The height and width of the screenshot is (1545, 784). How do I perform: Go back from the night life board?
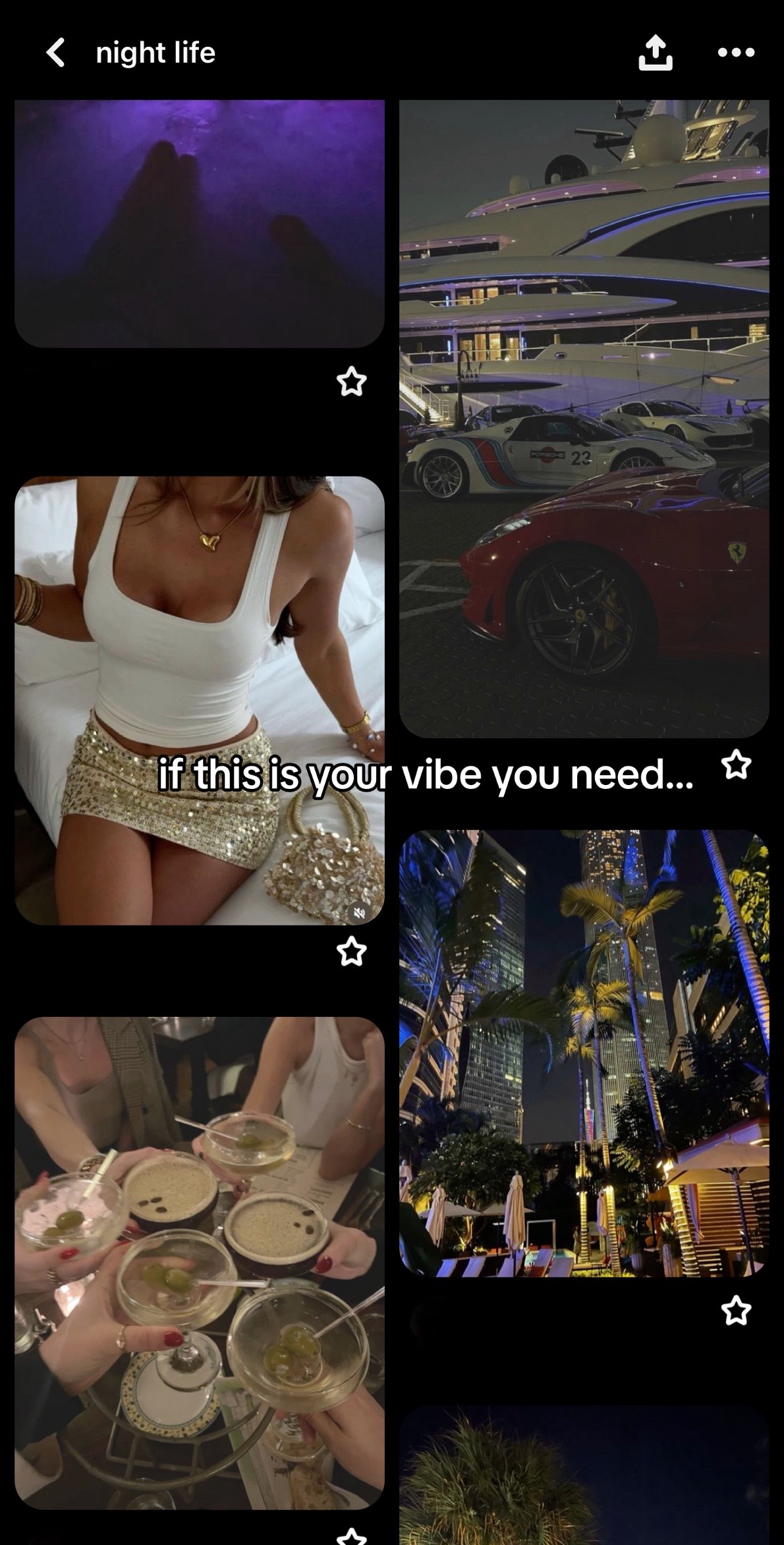(57, 53)
